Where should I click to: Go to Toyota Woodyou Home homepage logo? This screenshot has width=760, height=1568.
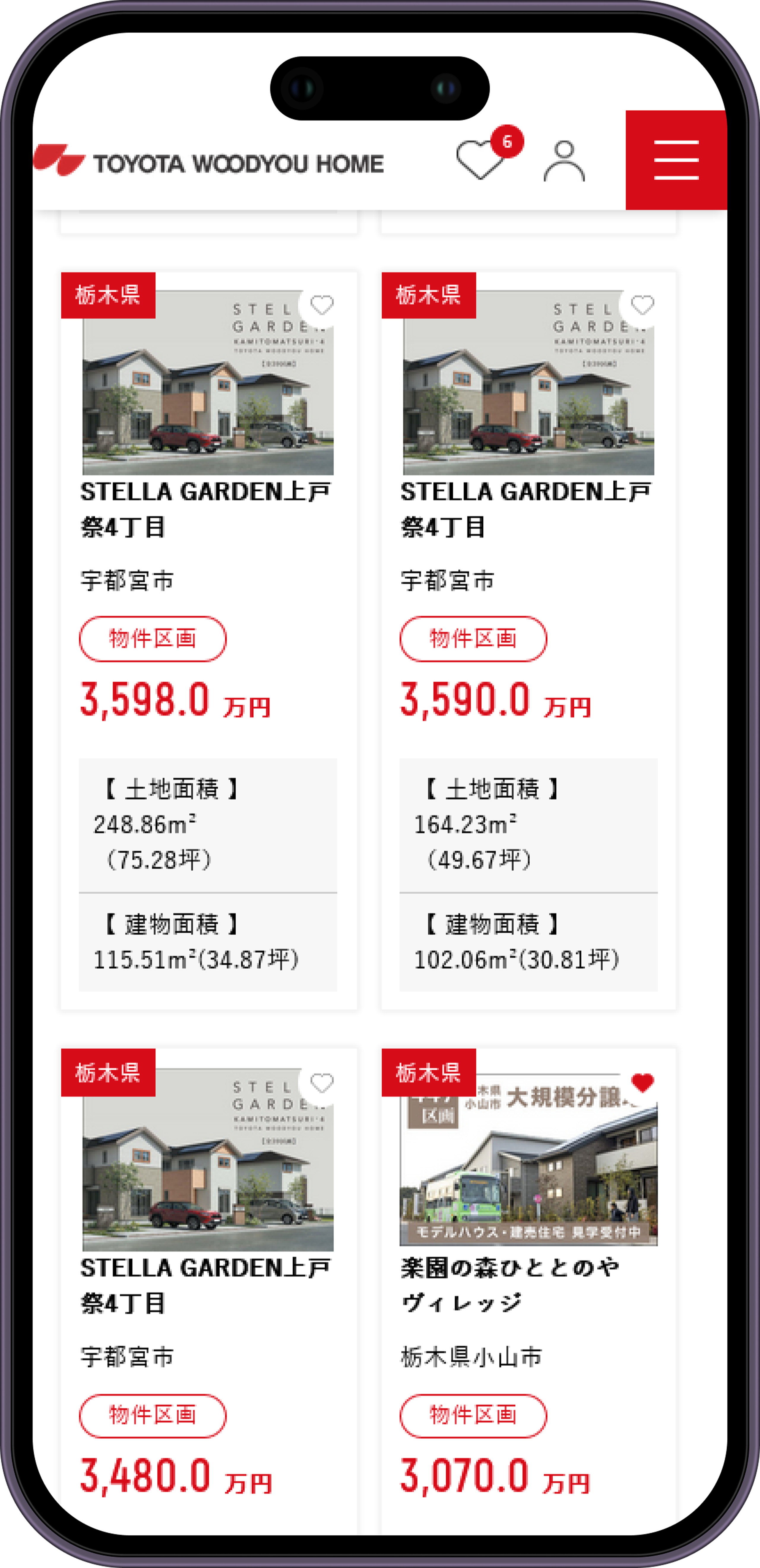coord(209,162)
